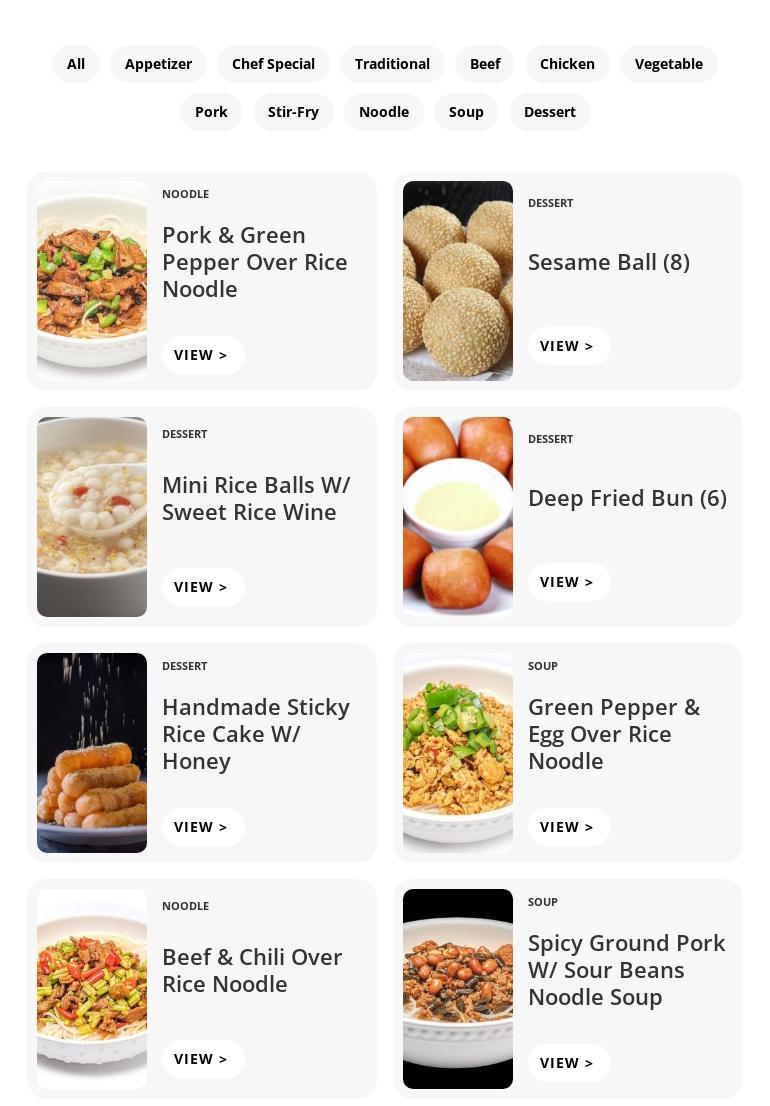770x1106 pixels.
Task: Select the Chicken filter chip
Action: click(x=567, y=64)
